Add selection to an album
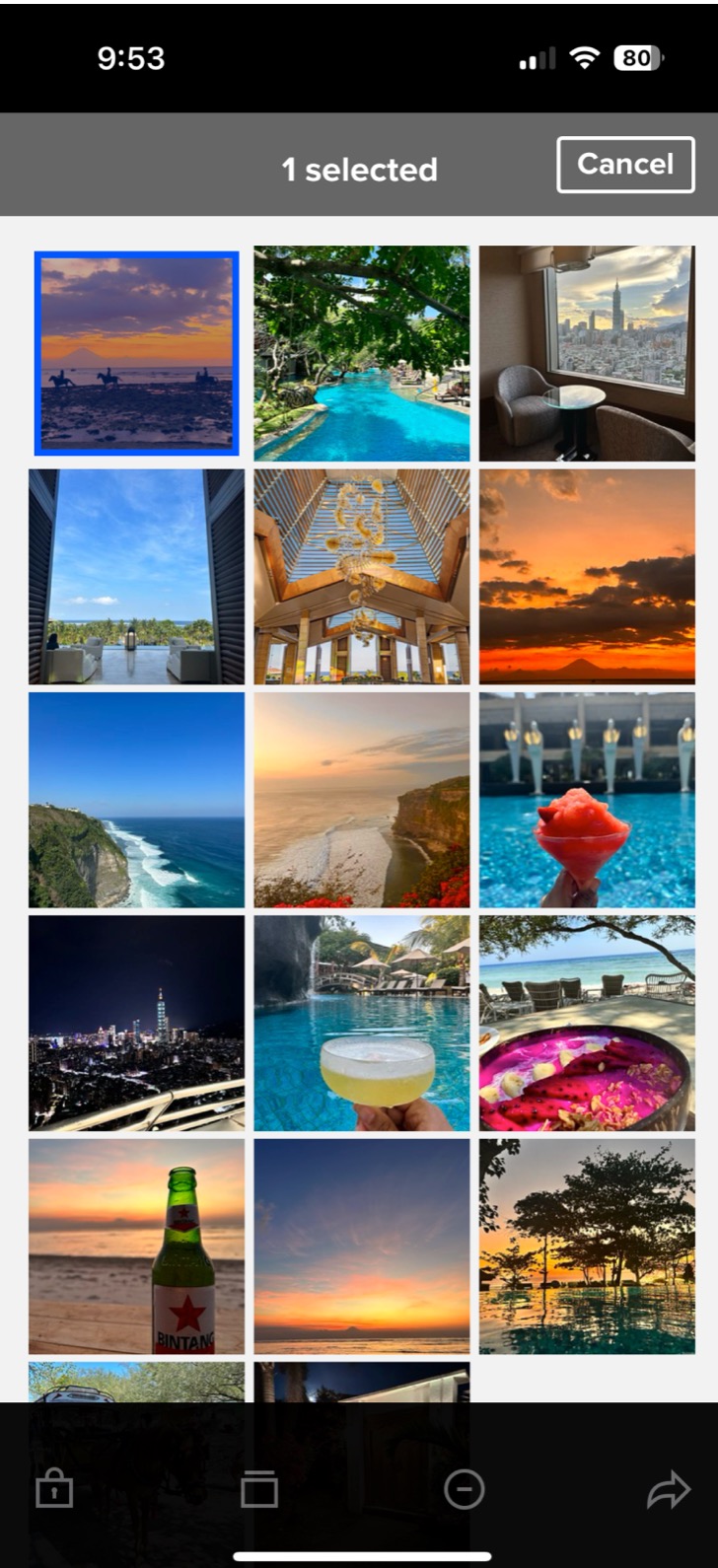The height and width of the screenshot is (1568, 718). (259, 1489)
